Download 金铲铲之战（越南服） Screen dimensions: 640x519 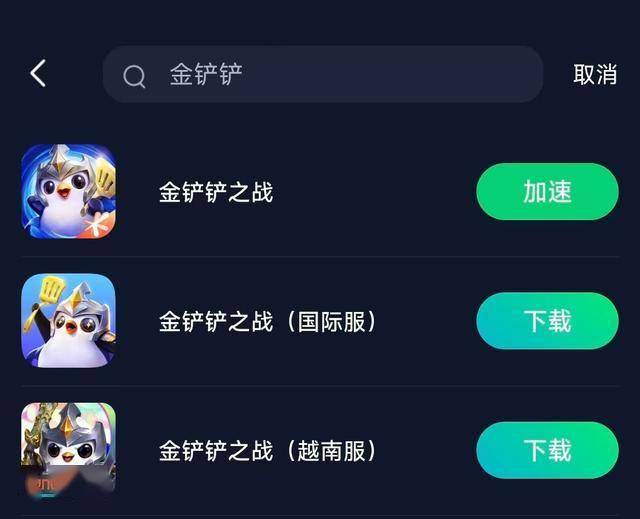point(547,450)
